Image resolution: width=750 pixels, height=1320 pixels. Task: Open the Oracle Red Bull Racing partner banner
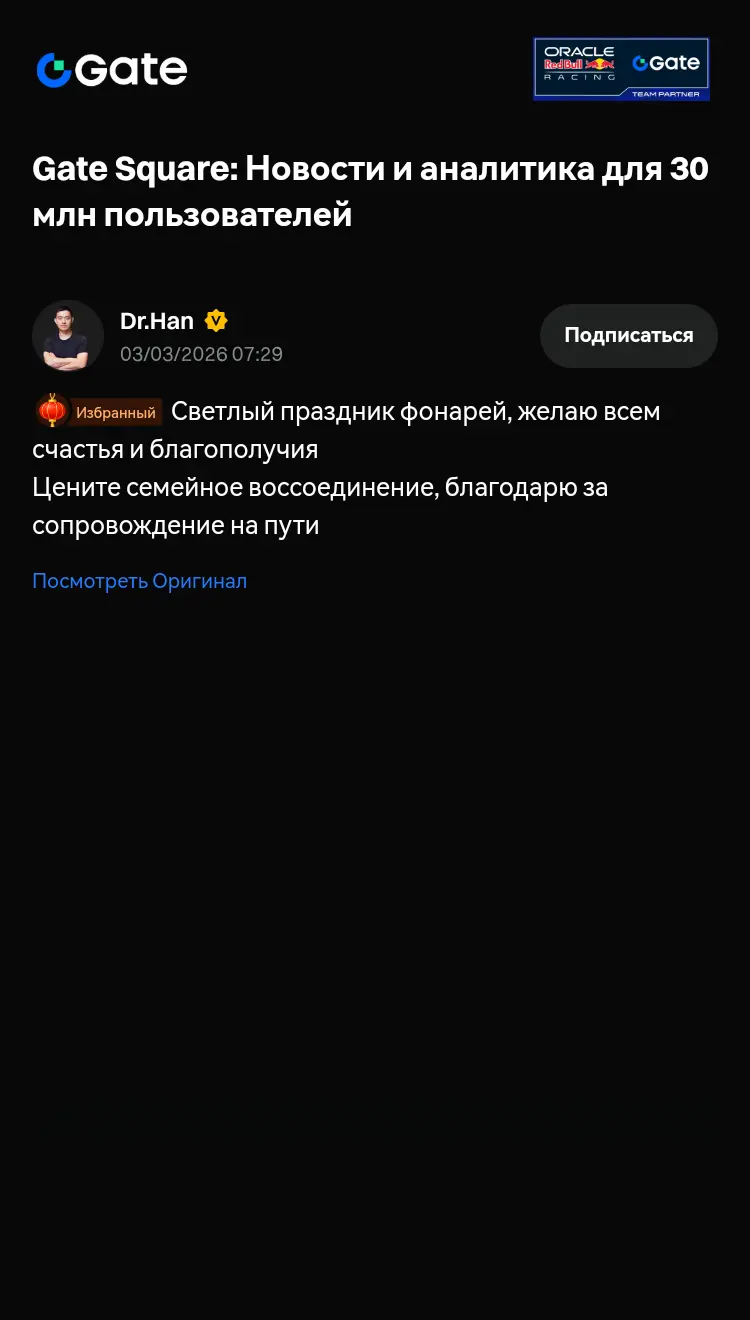(x=621, y=67)
